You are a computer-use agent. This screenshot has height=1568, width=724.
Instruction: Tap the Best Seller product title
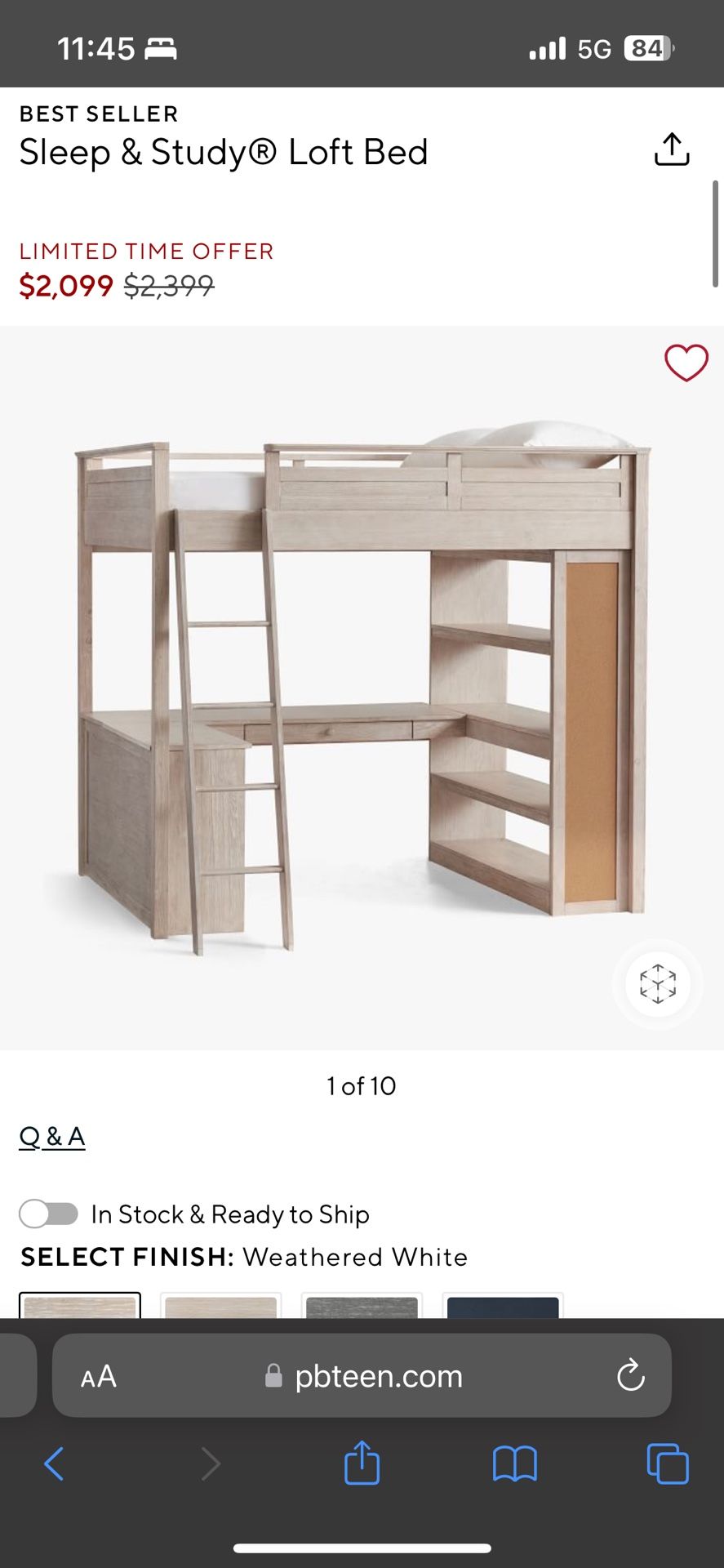coord(224,152)
